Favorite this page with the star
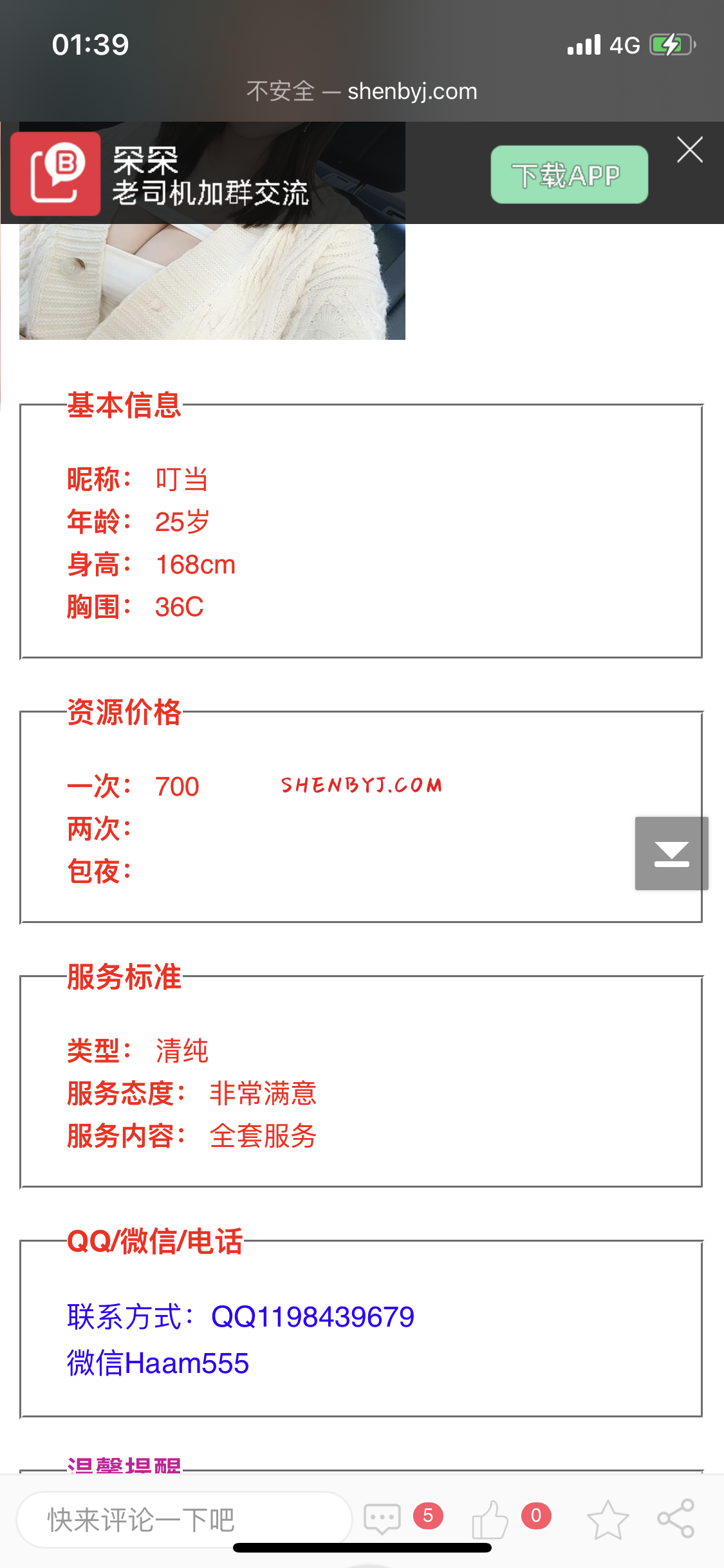Image resolution: width=724 pixels, height=1568 pixels. coord(608,1519)
